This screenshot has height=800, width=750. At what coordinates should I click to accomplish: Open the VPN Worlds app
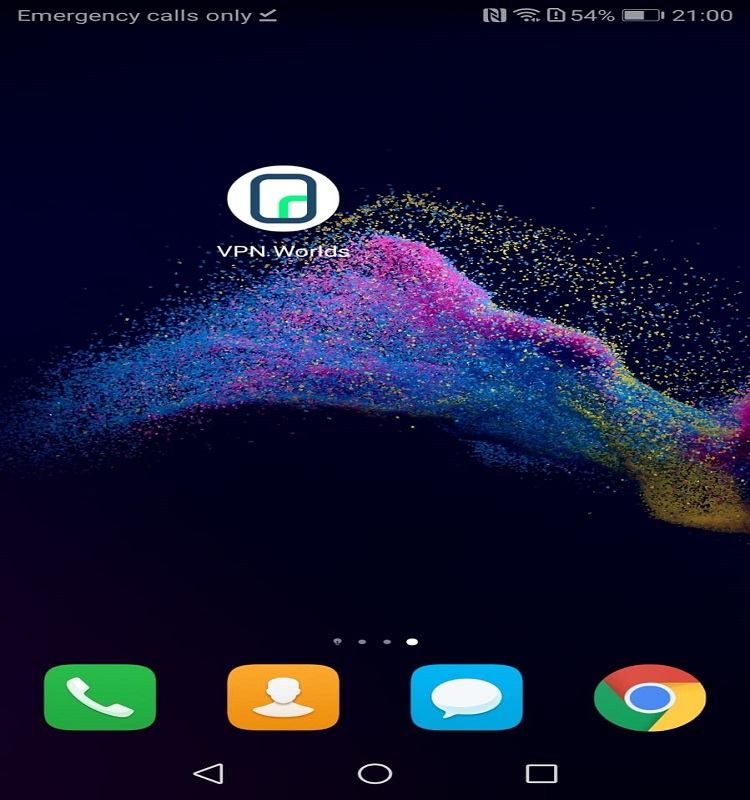(283, 199)
